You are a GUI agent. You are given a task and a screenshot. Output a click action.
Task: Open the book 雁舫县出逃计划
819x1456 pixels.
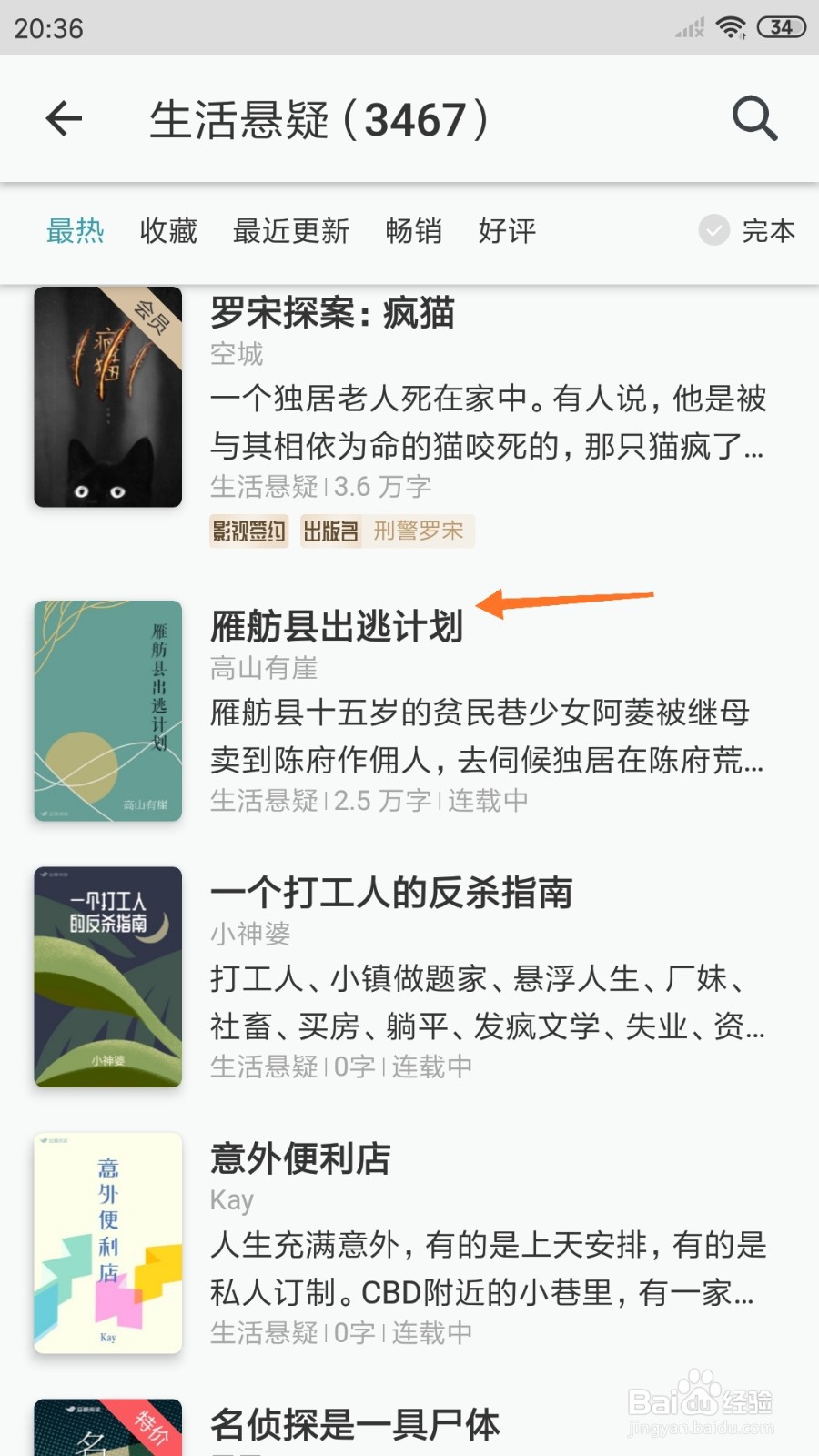coord(337,626)
